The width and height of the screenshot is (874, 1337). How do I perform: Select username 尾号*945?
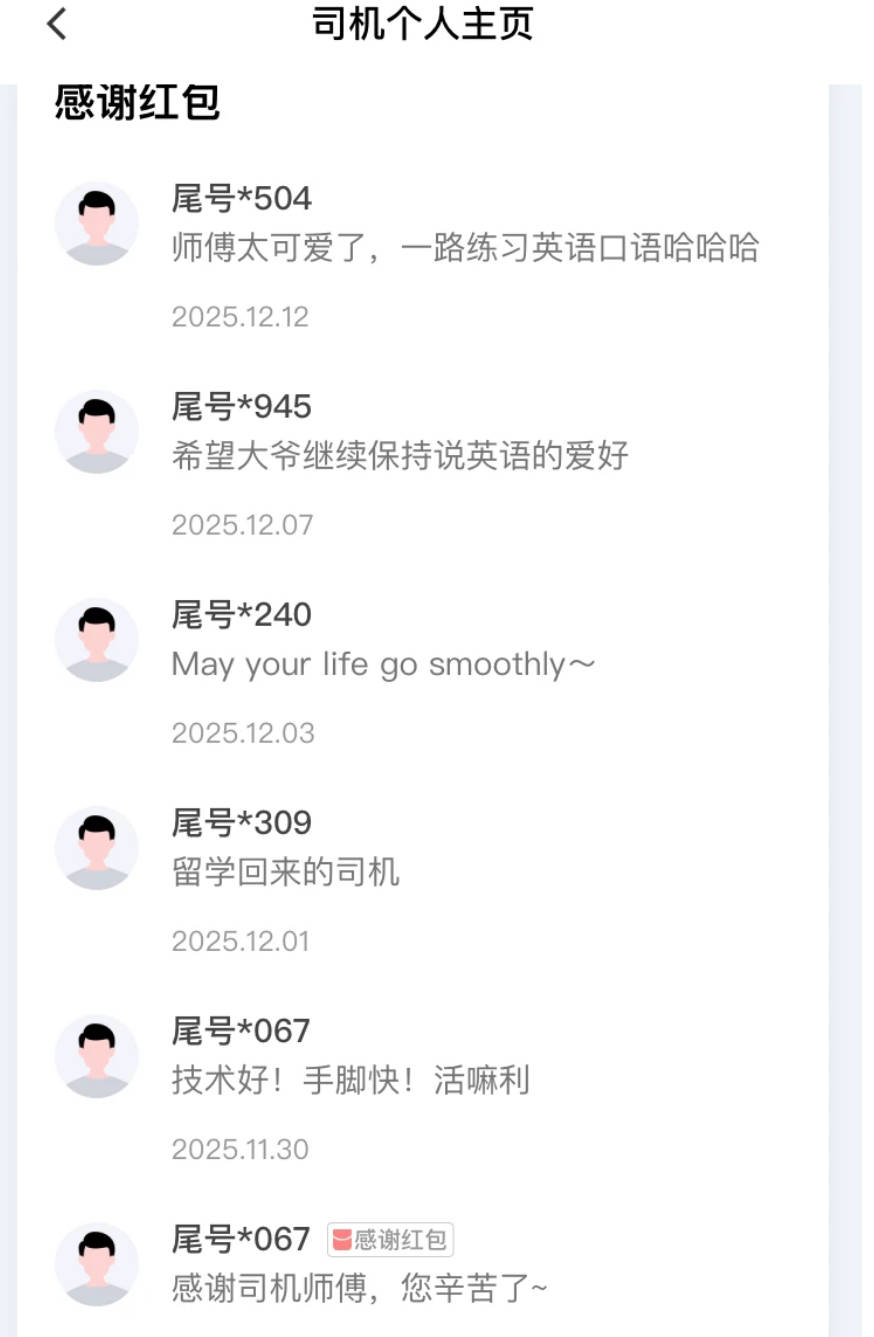pos(240,407)
